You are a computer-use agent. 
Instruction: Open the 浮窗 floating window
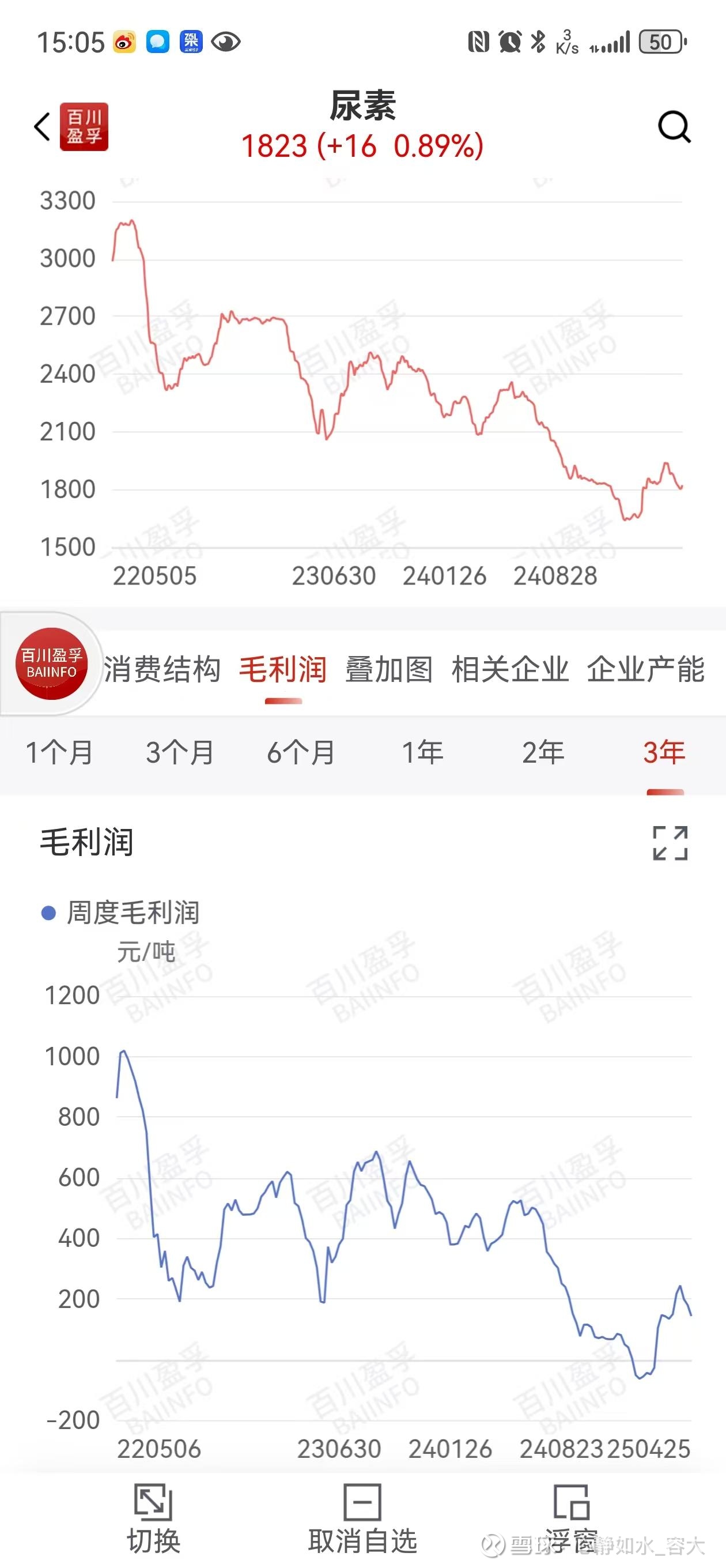[571, 1518]
